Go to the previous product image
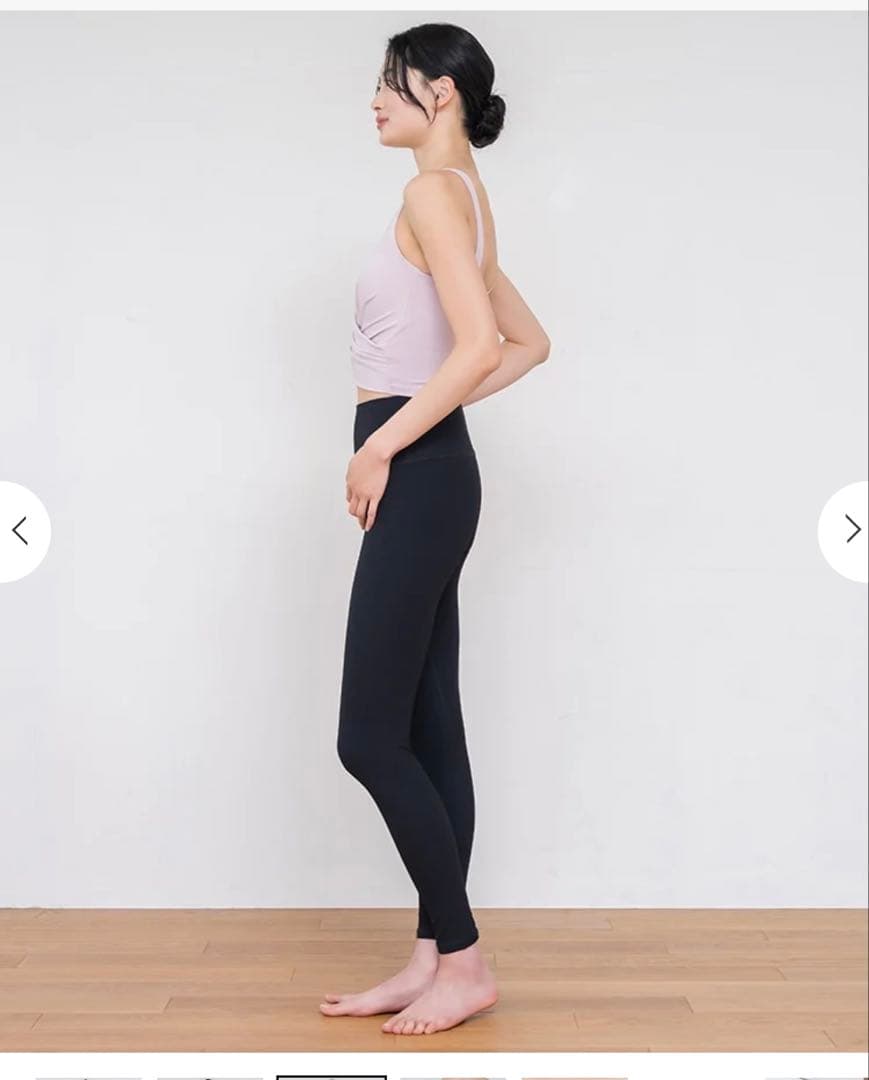Viewport: 869px width, 1080px height. [20, 531]
